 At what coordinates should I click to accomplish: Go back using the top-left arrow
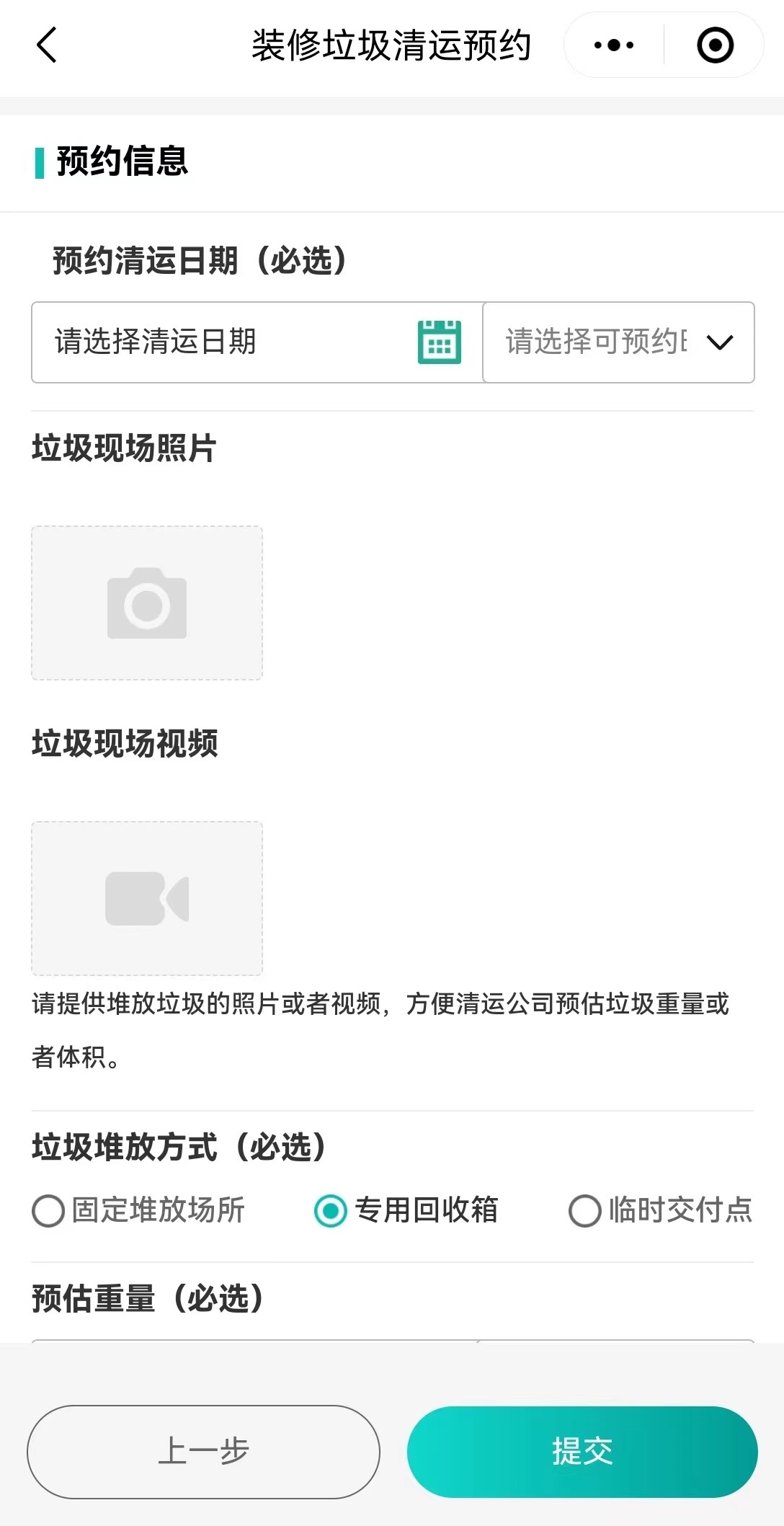[x=47, y=45]
